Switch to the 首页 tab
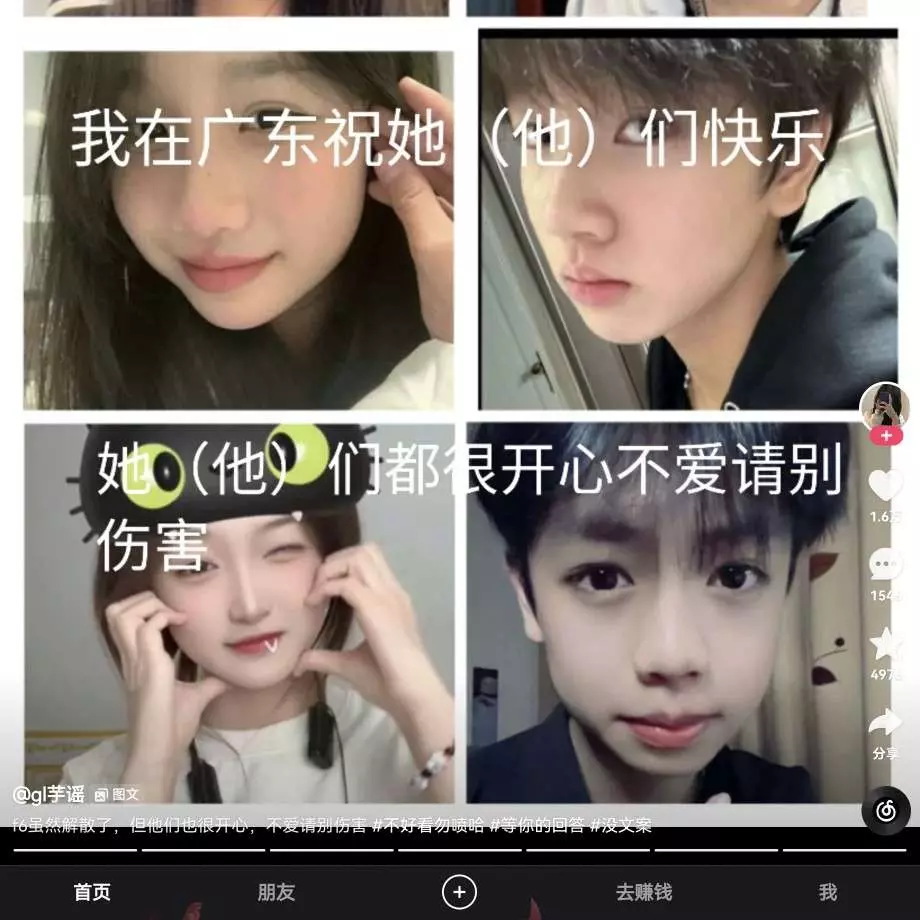Image resolution: width=920 pixels, height=920 pixels. click(x=92, y=892)
